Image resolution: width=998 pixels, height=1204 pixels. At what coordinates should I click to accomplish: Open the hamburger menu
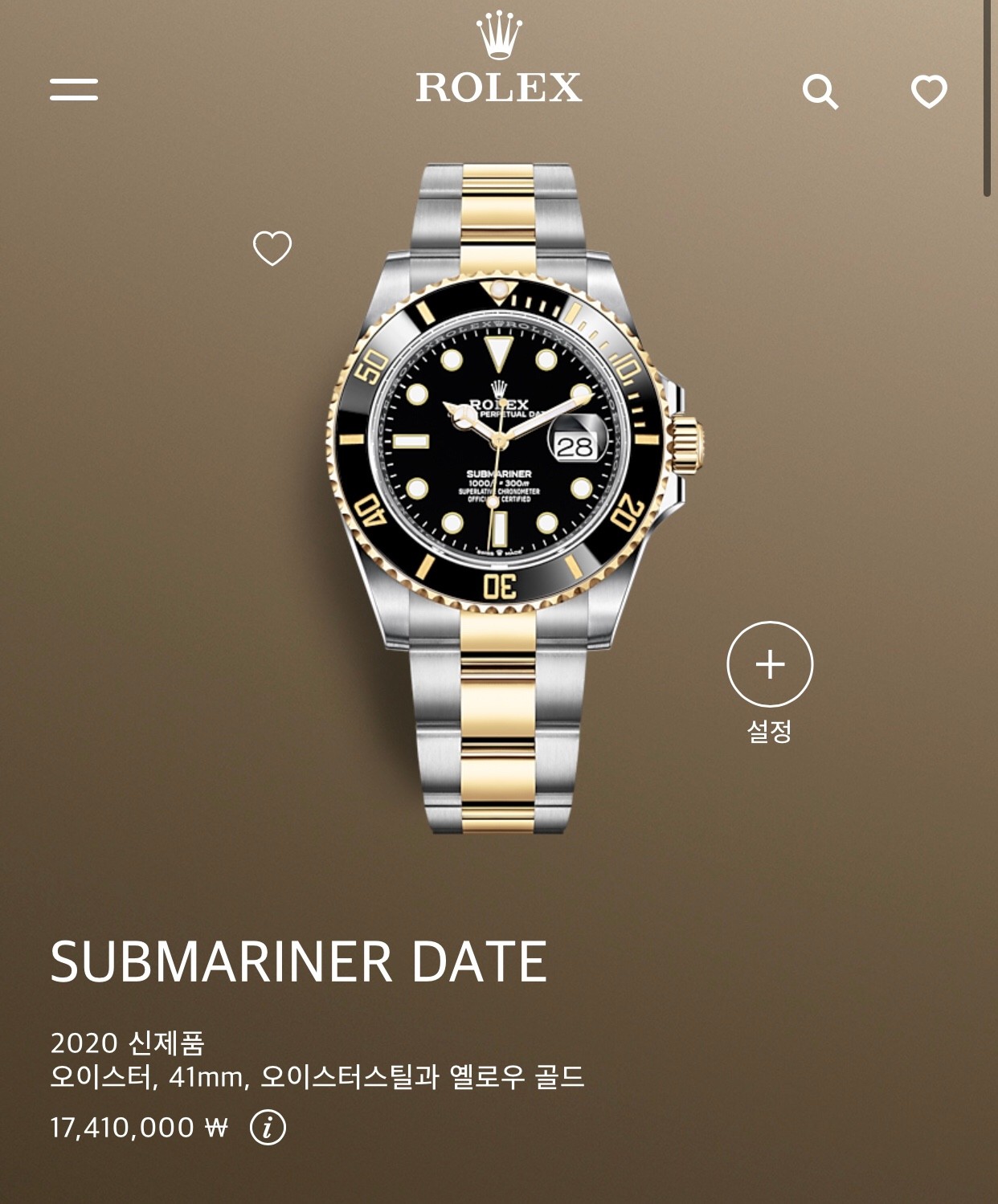click(x=74, y=89)
